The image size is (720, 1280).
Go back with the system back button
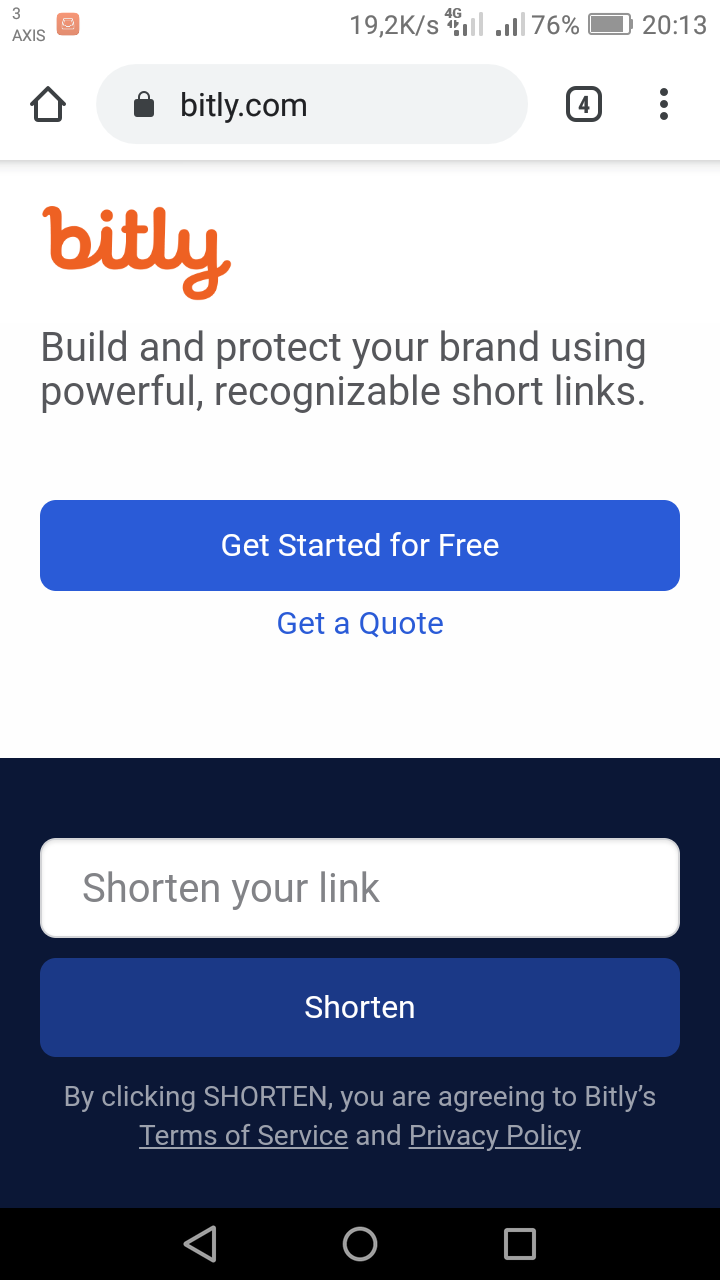pyautogui.click(x=200, y=1244)
